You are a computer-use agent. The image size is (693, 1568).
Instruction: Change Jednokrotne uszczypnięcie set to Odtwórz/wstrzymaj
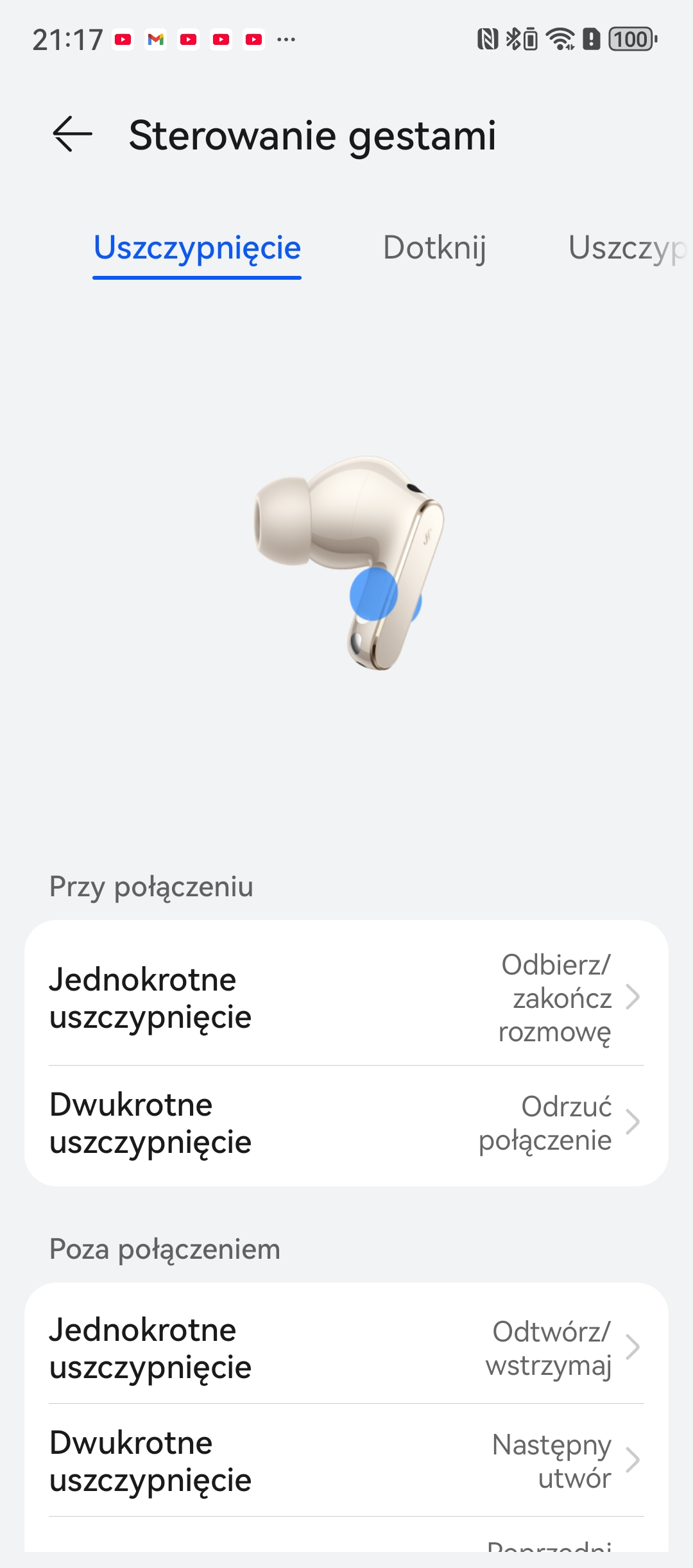[x=346, y=1349]
